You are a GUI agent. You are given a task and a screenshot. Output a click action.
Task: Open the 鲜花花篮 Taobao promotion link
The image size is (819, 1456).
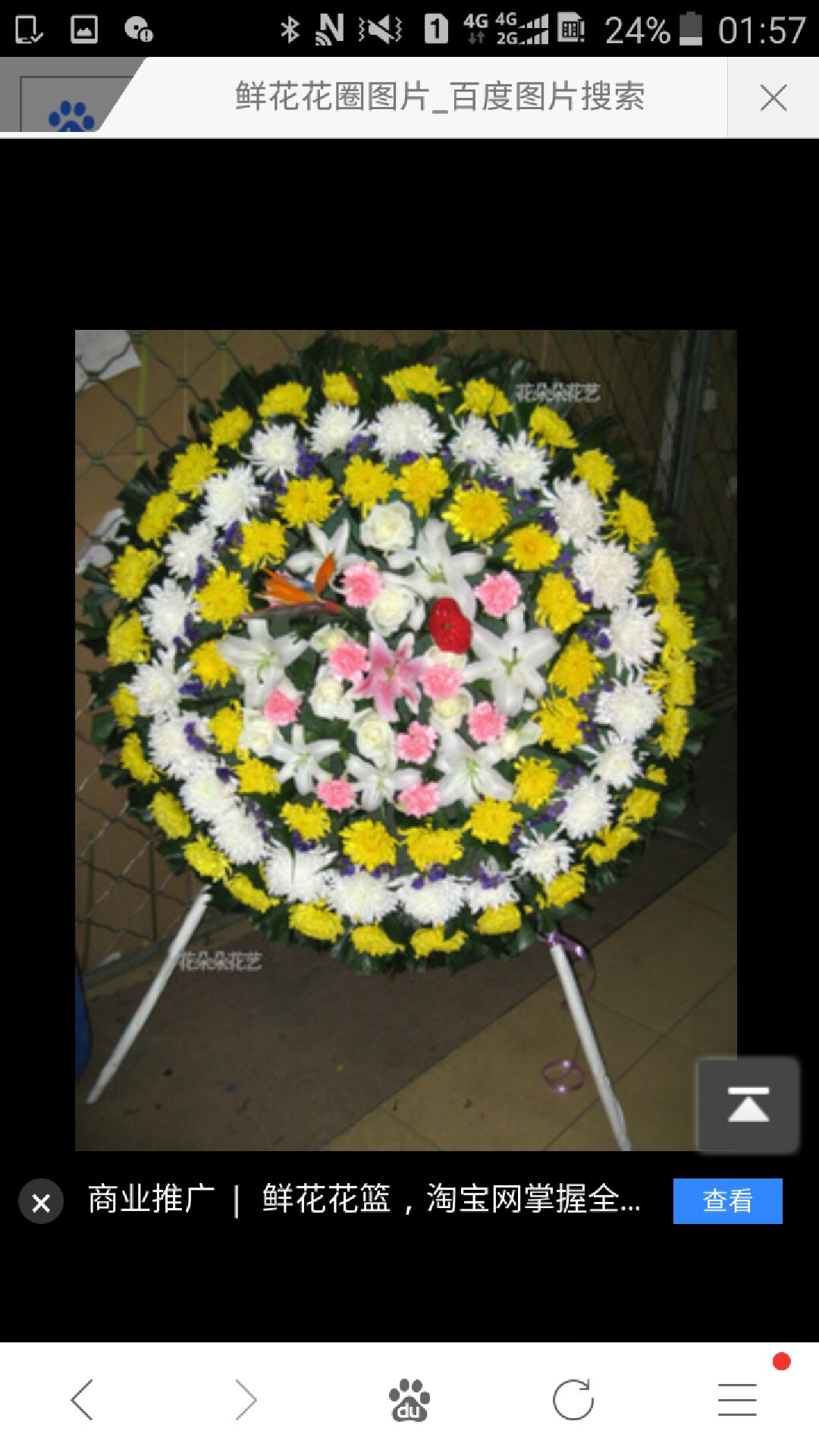[450, 1200]
